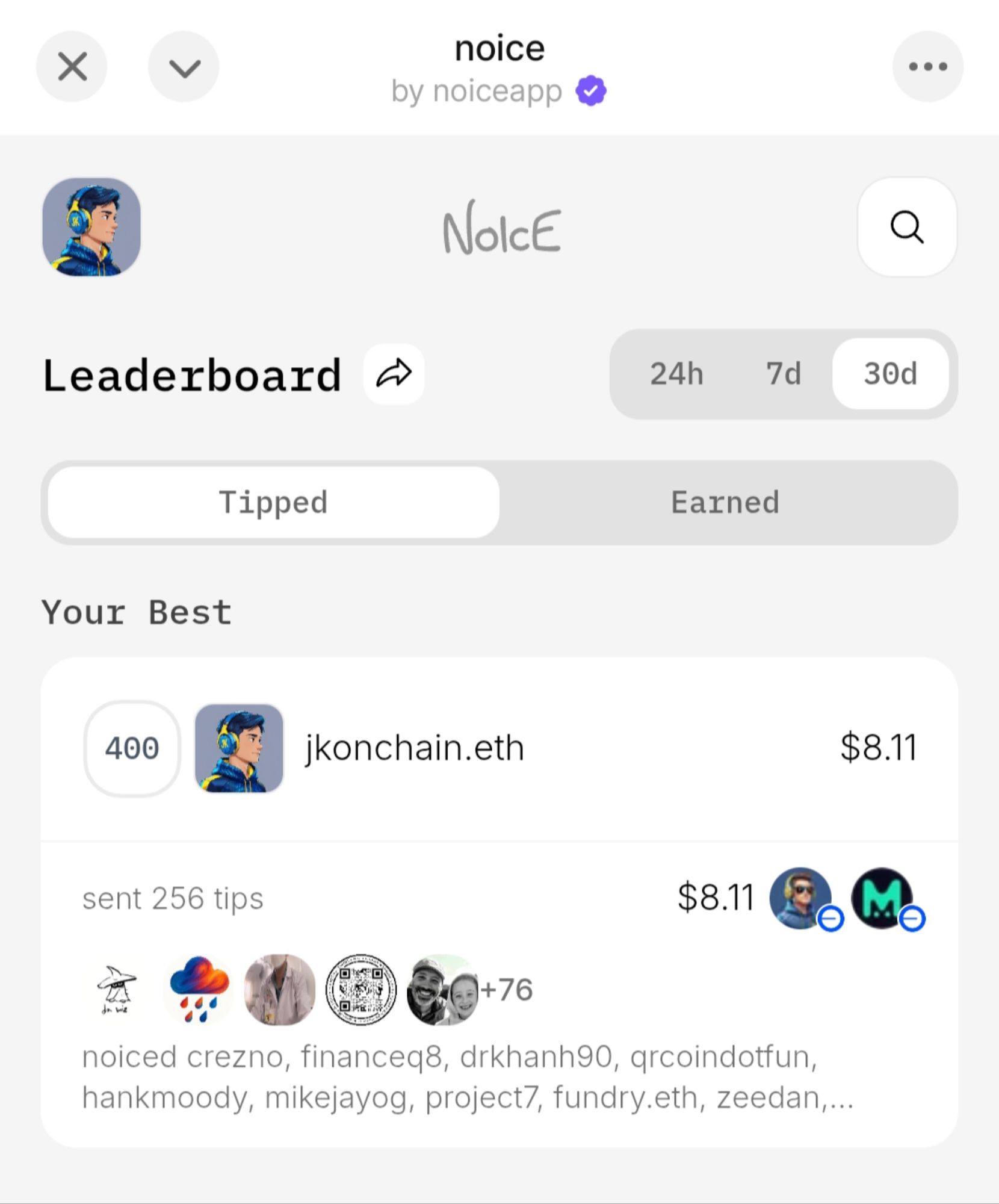This screenshot has width=999, height=1204.
Task: Switch to the Earned tab
Action: coord(725,503)
